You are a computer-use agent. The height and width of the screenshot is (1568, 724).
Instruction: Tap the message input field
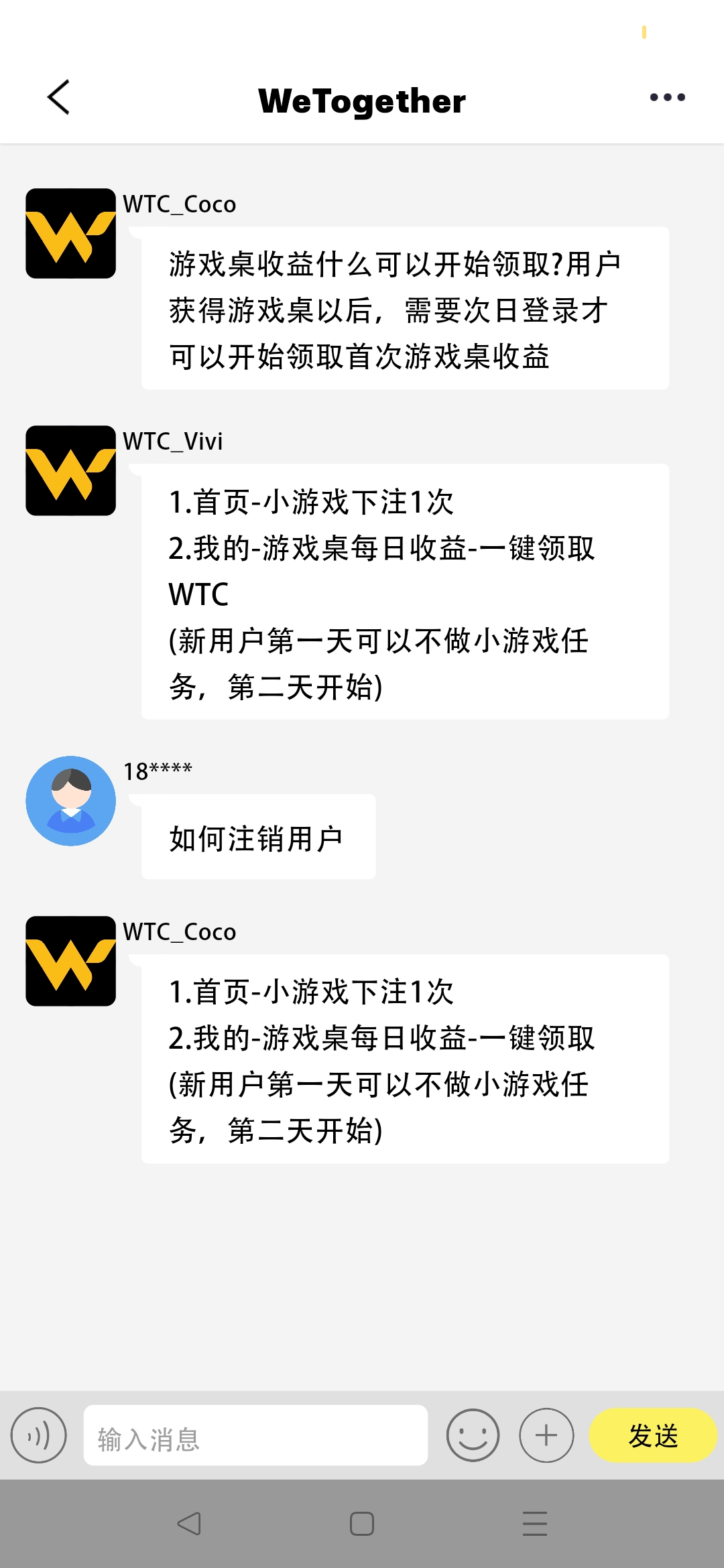255,1435
